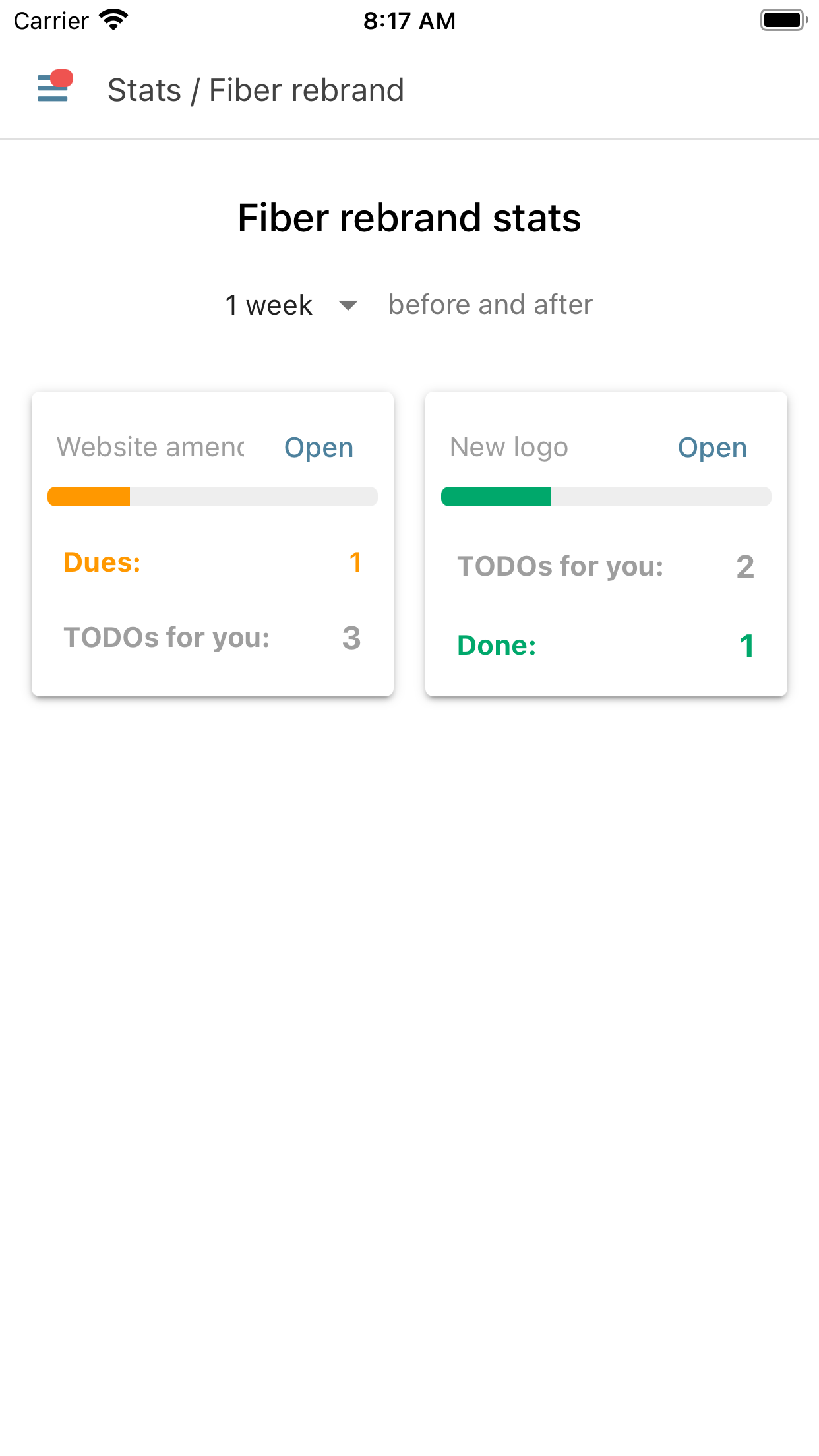Viewport: 819px width, 1456px height.
Task: Open the navigation drawer menu
Action: coord(53,88)
